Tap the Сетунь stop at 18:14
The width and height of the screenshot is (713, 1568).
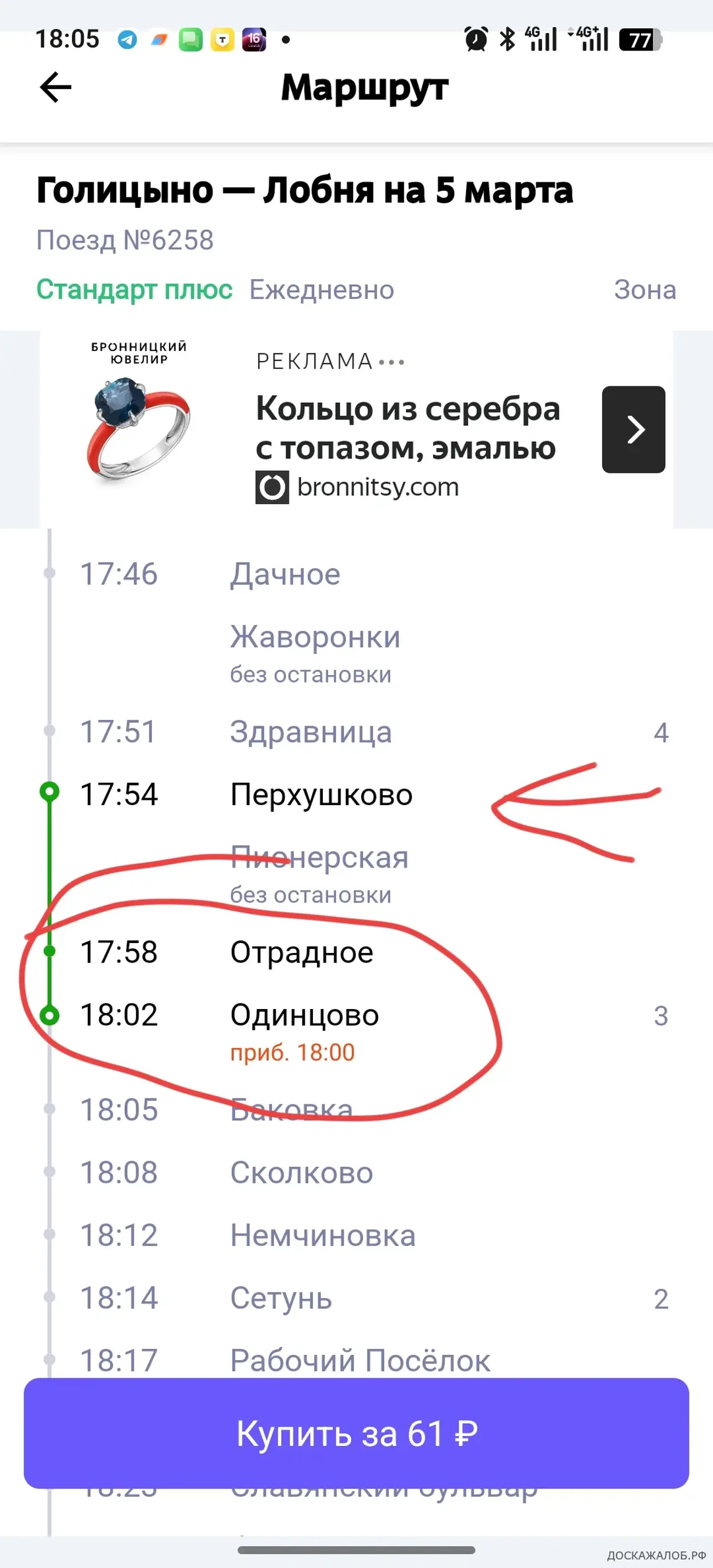[x=280, y=1298]
